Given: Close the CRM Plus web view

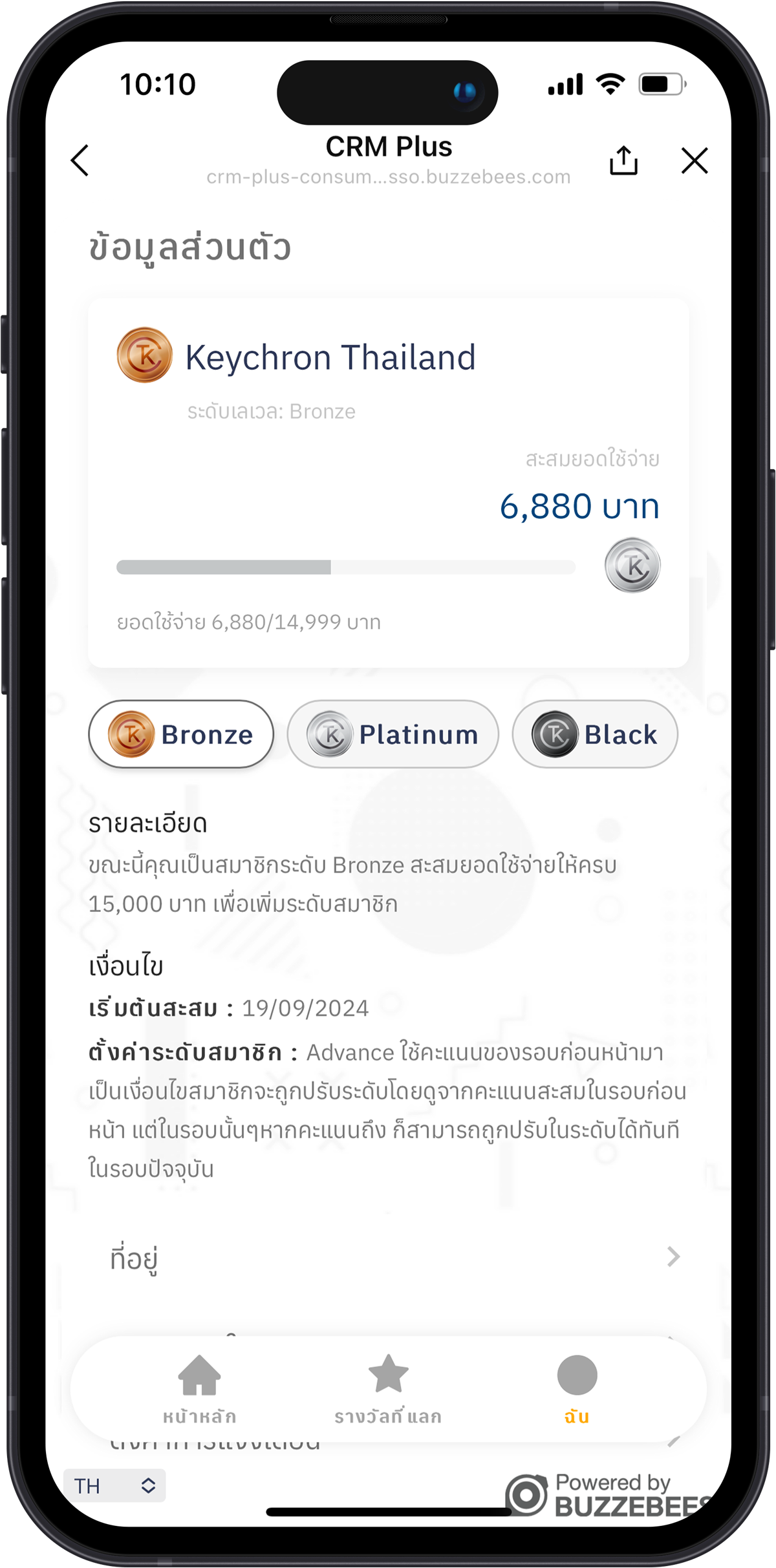Looking at the screenshot, I should [695, 160].
